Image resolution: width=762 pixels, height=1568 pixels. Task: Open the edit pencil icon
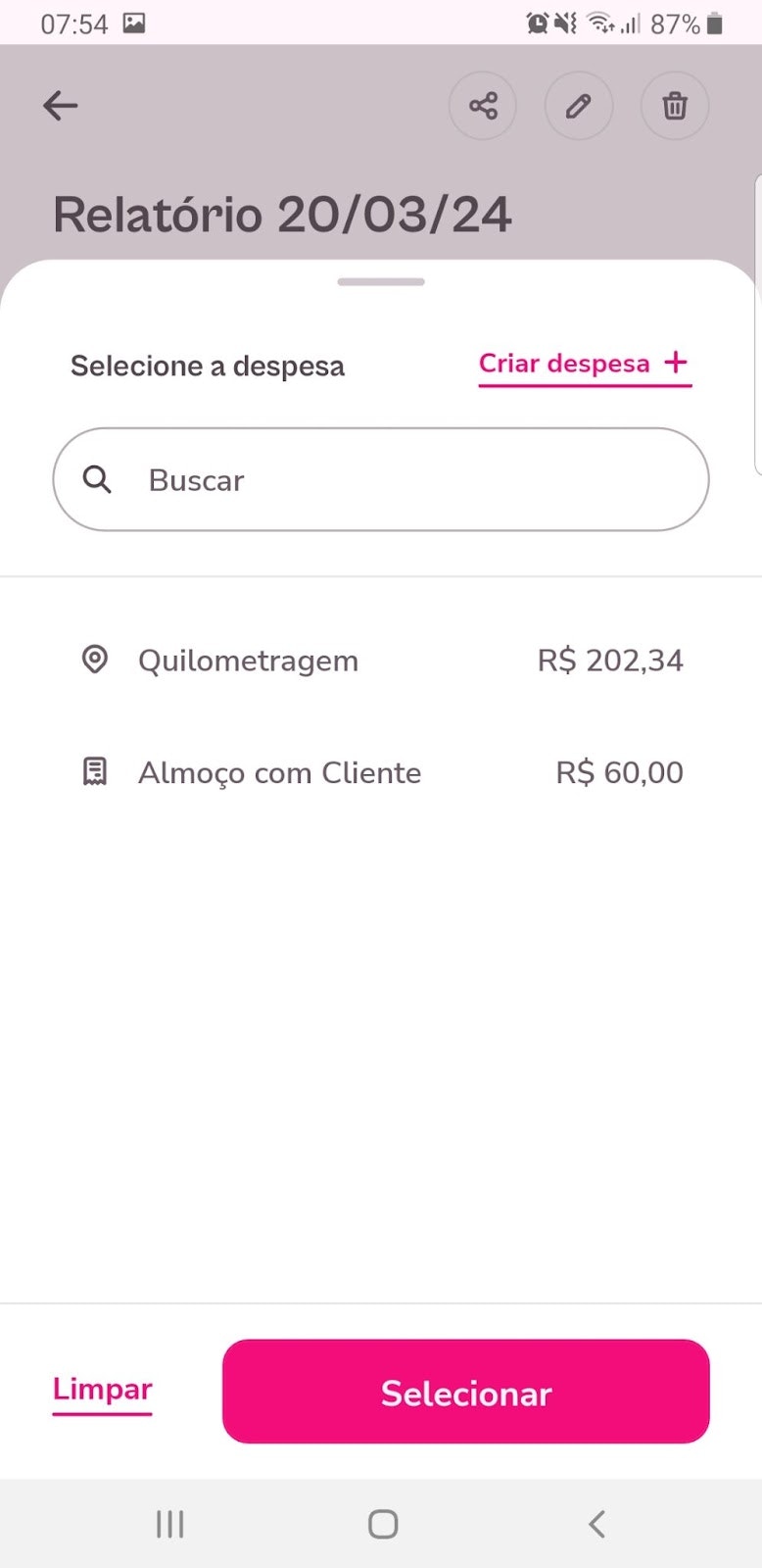[x=578, y=106]
